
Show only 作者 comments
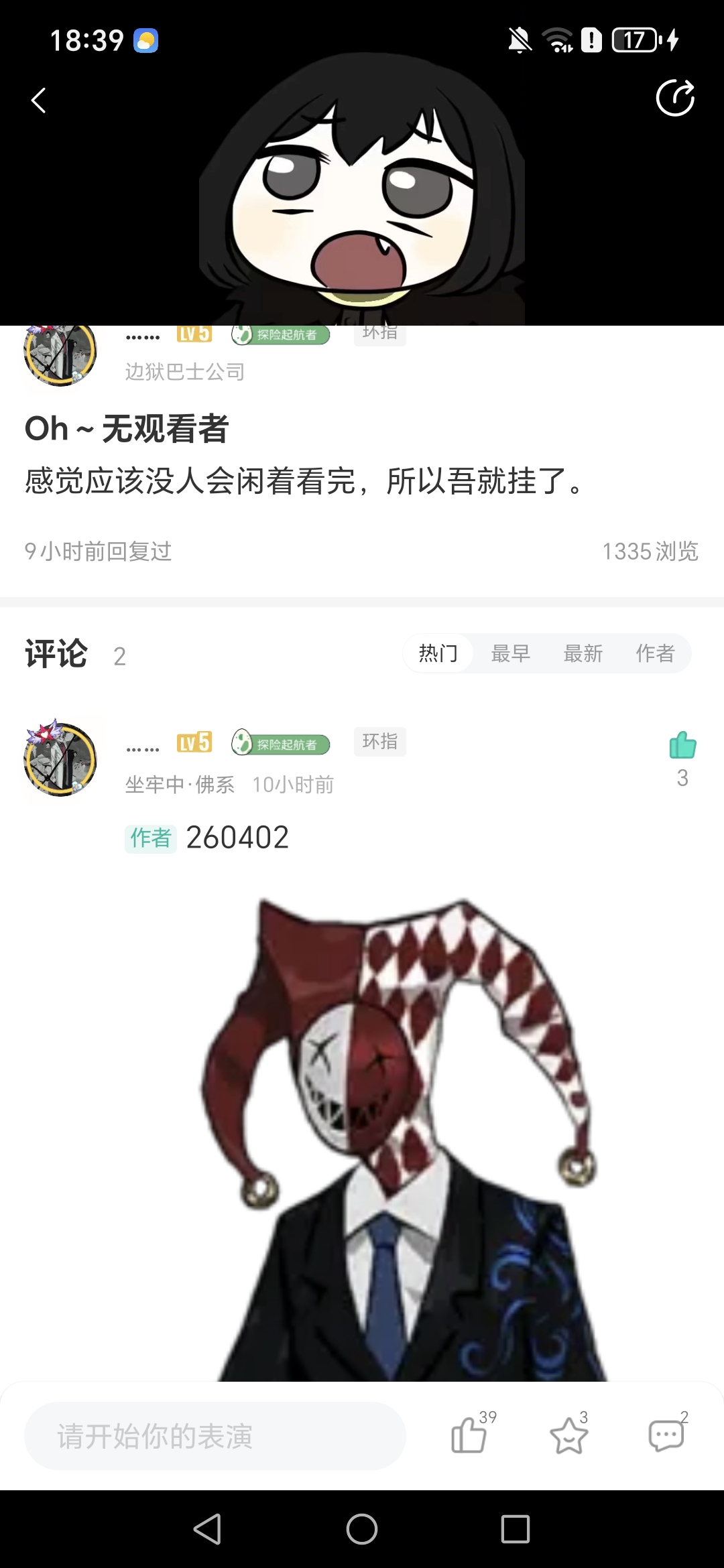pos(655,653)
